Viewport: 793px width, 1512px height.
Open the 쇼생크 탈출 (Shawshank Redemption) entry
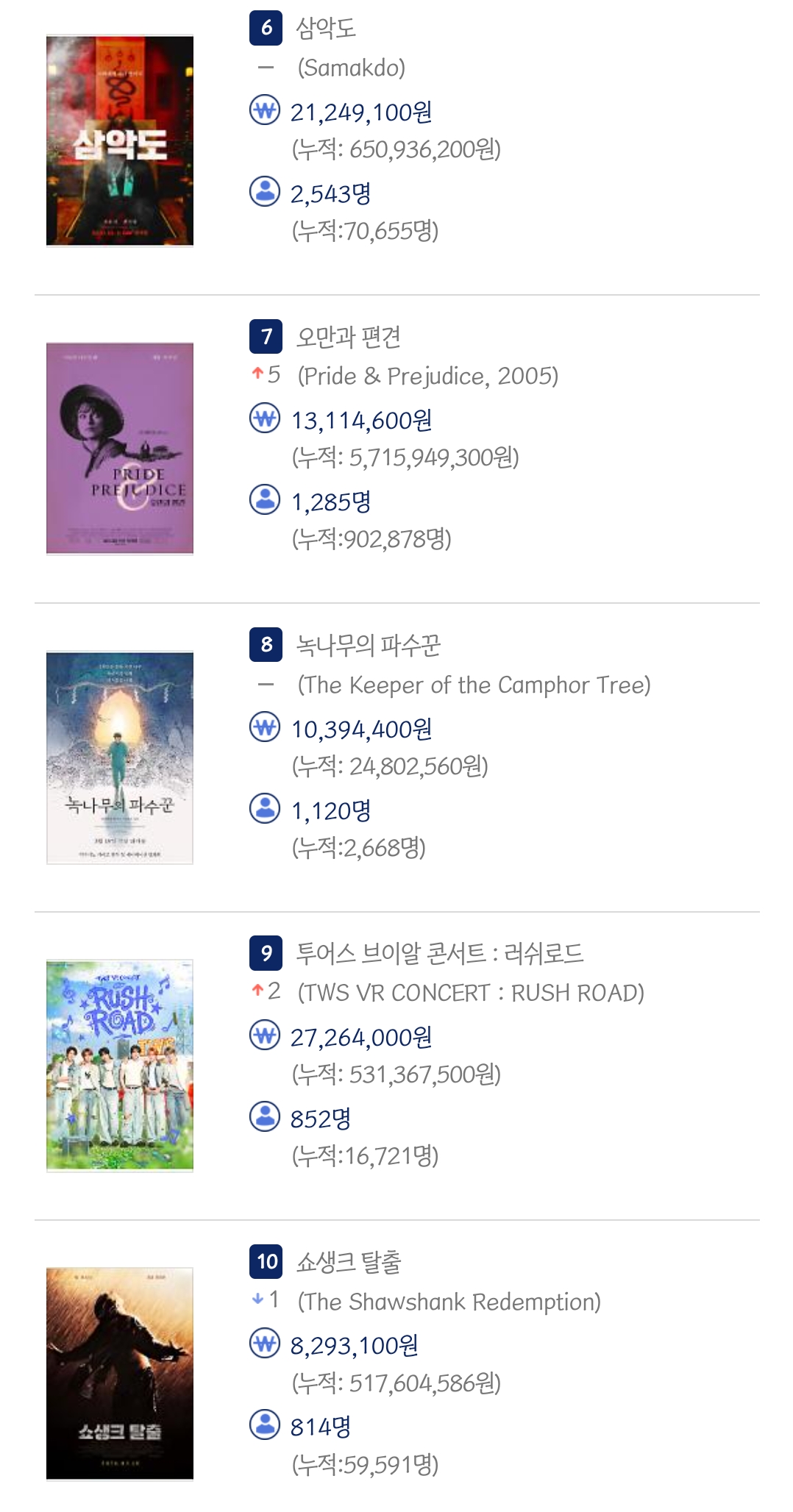tap(348, 1262)
